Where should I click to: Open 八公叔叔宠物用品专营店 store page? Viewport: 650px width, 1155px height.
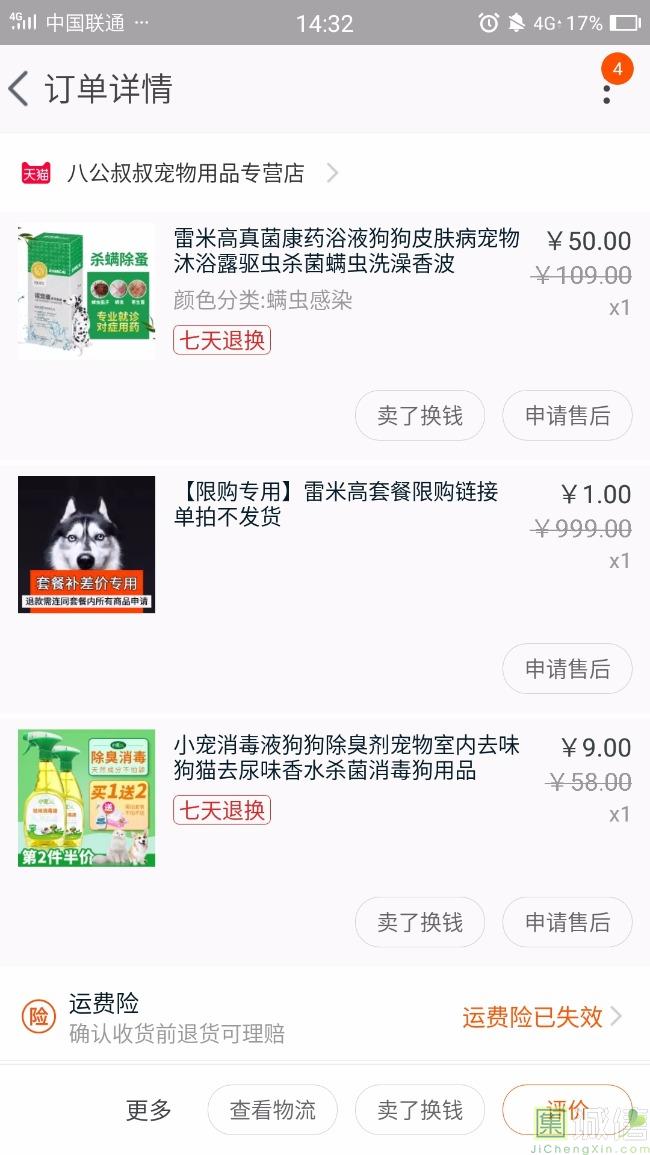click(185, 173)
